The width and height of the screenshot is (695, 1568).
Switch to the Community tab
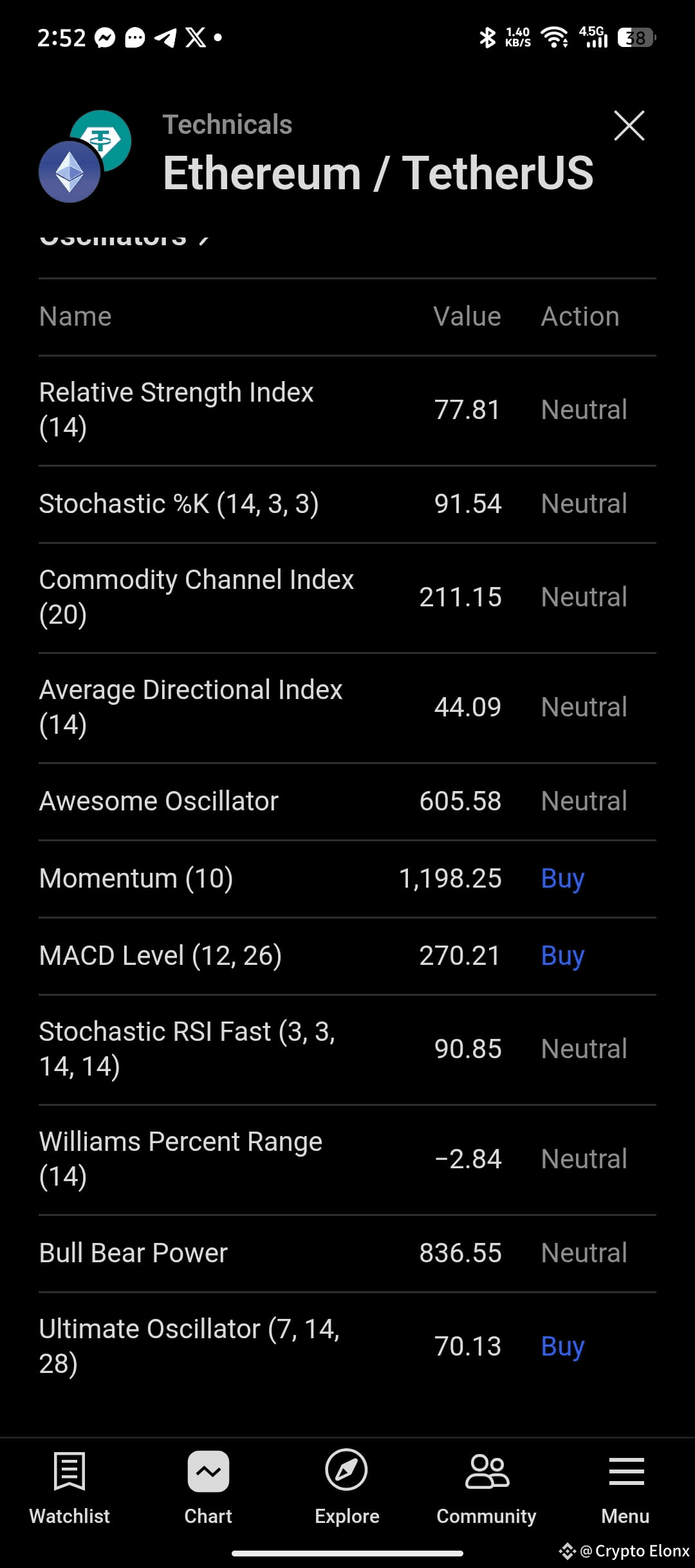(x=486, y=1488)
